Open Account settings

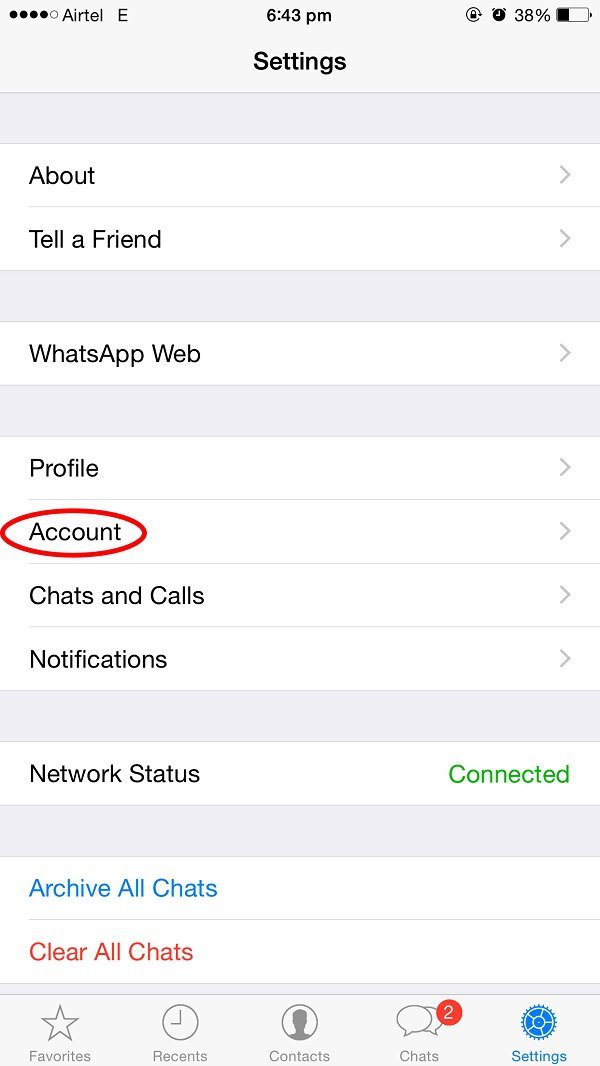[300, 532]
